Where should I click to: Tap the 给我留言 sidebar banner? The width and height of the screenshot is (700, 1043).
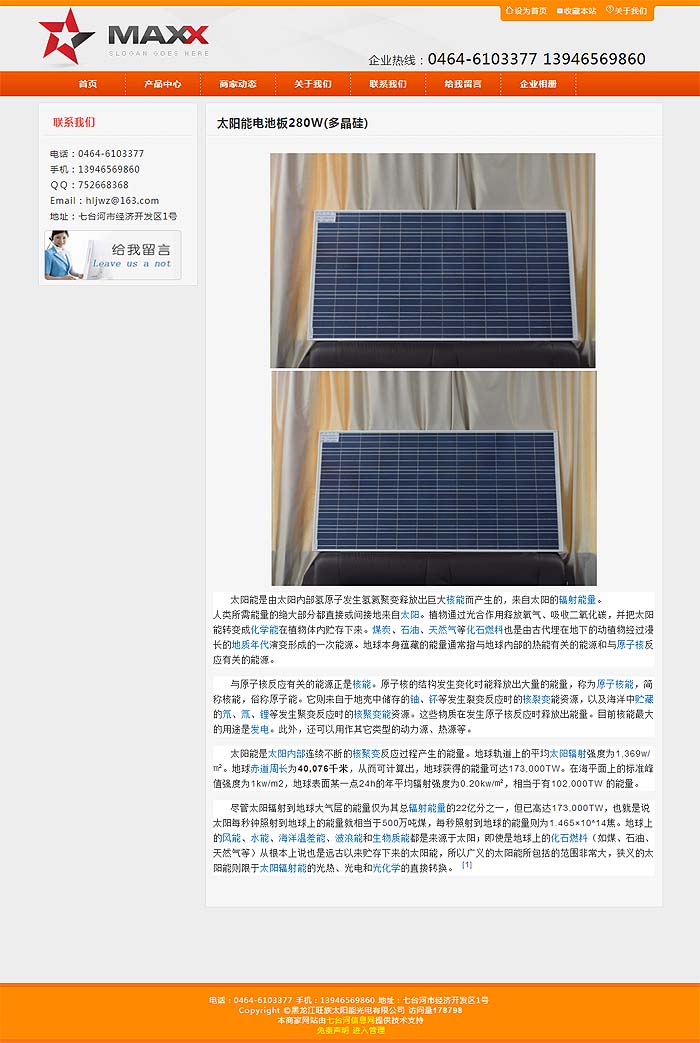coord(112,256)
